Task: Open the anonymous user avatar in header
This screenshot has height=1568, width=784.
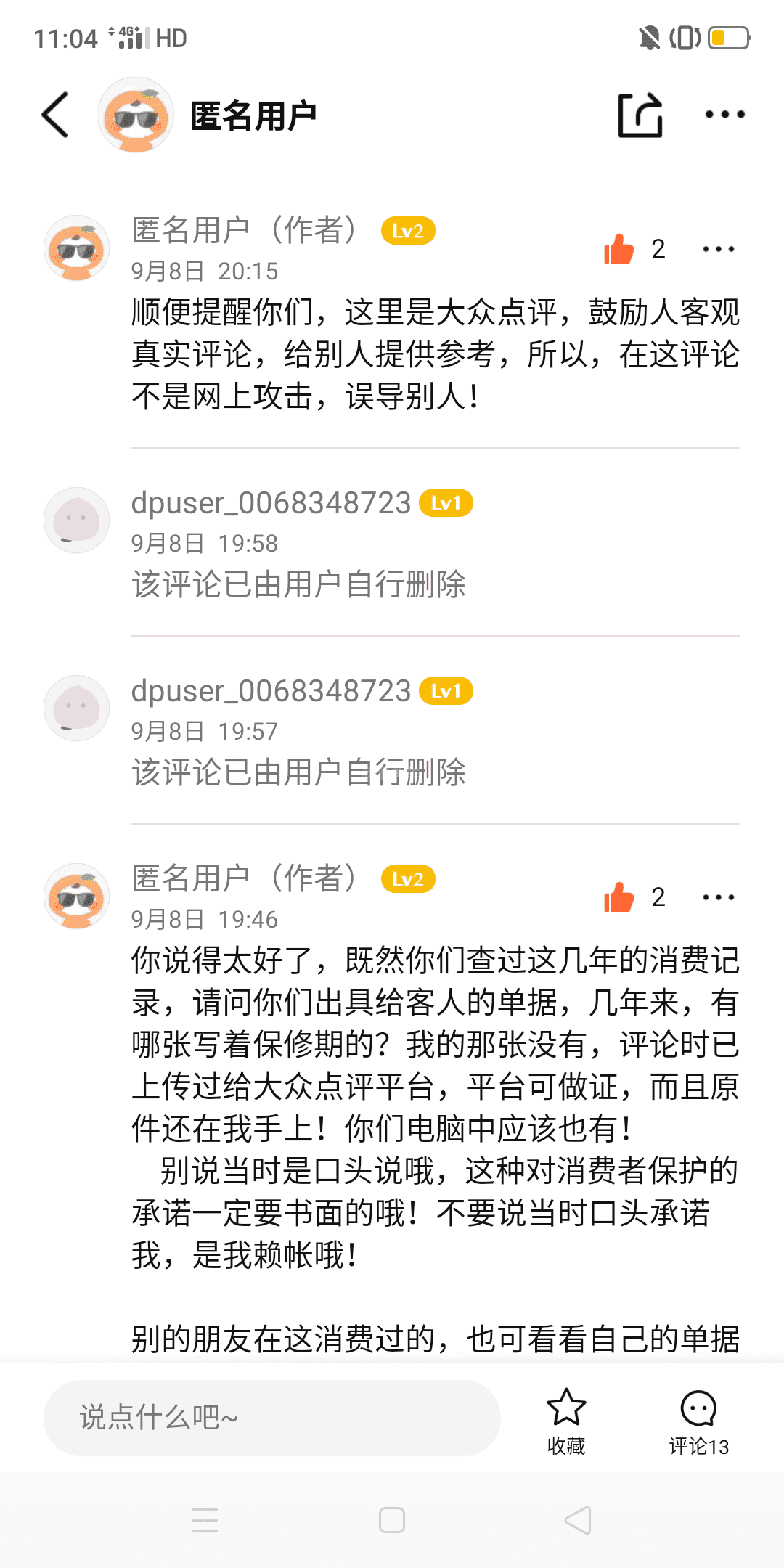Action: [x=136, y=115]
